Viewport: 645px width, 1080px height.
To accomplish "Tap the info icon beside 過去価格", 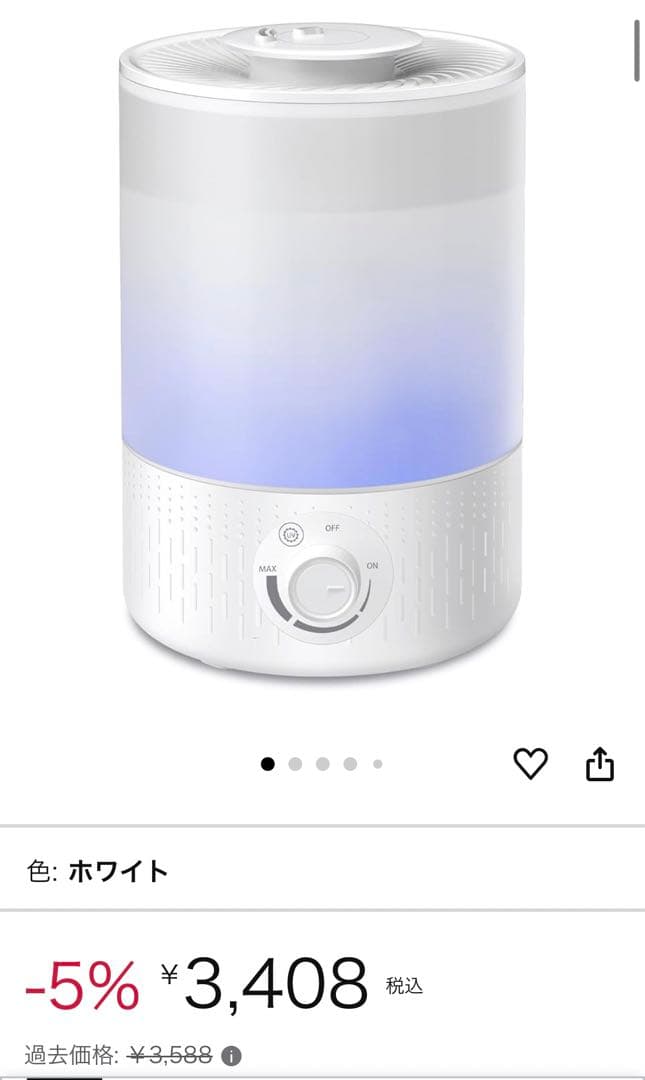I will [x=231, y=1055].
